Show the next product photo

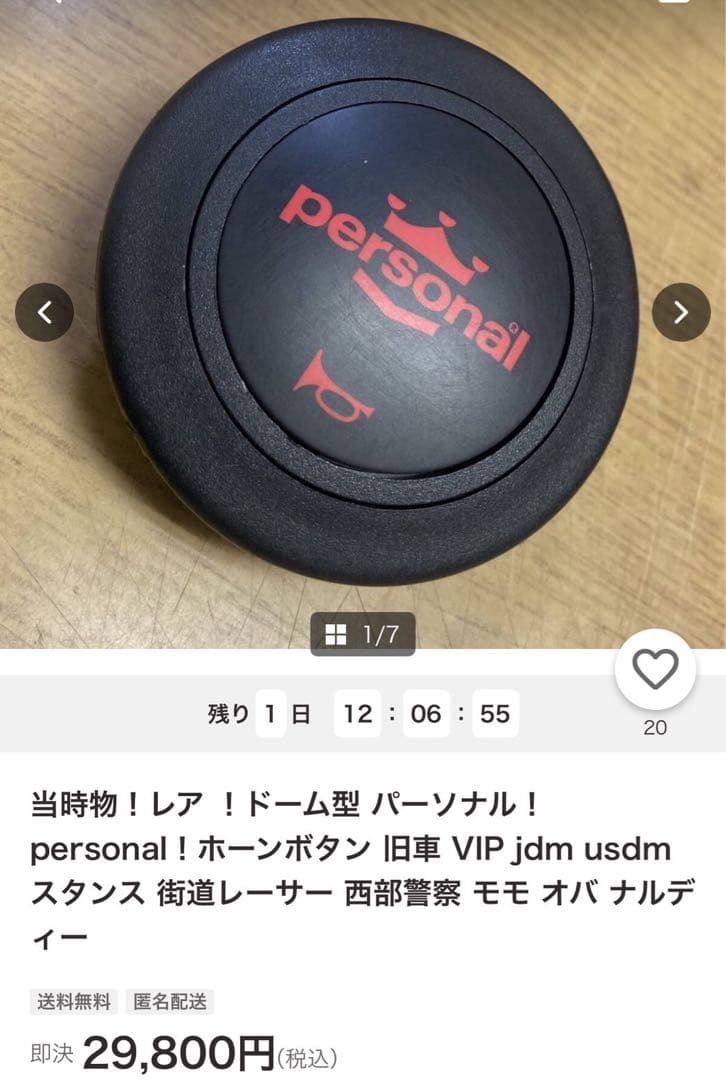click(681, 312)
